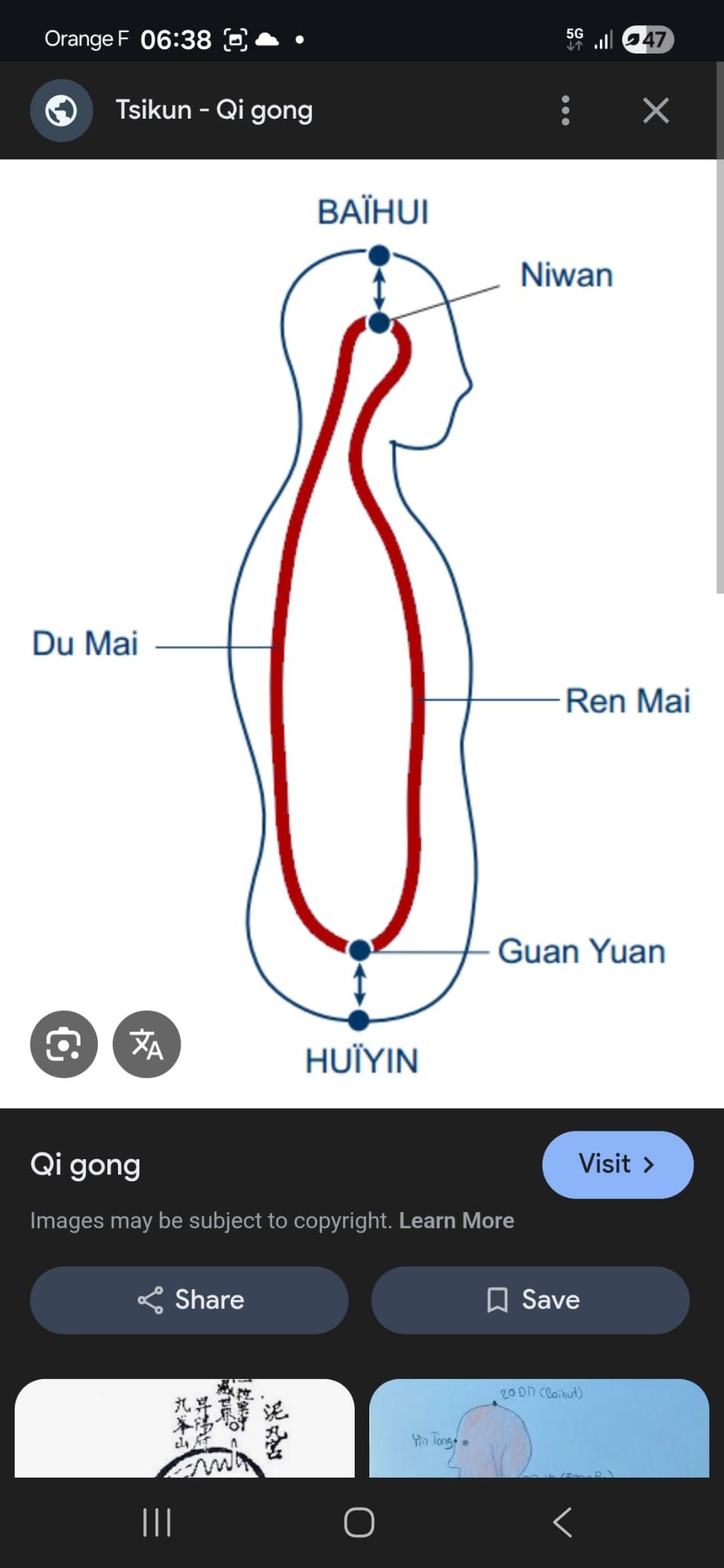
Task: Translate the text in the image
Action: [x=146, y=1044]
